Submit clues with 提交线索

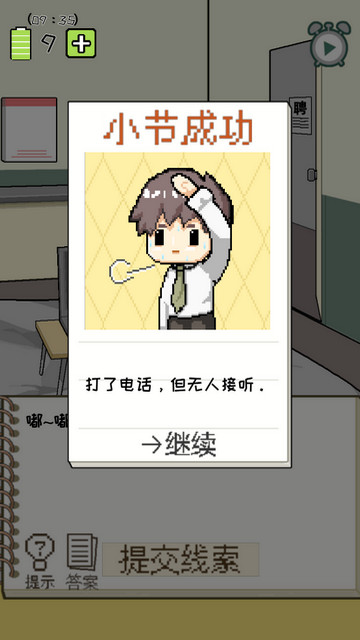[x=180, y=559]
